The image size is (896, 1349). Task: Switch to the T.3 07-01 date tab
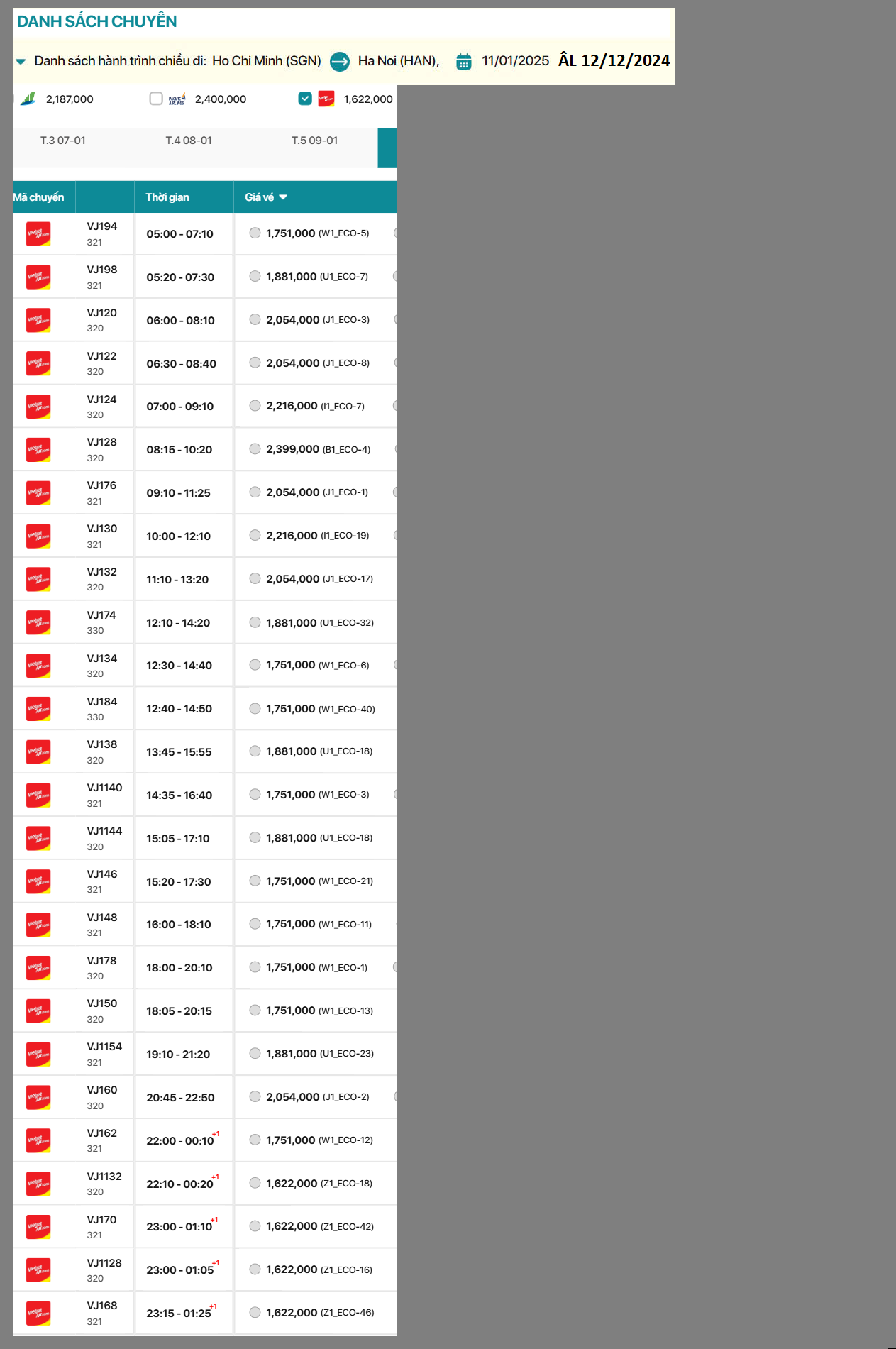(63, 141)
